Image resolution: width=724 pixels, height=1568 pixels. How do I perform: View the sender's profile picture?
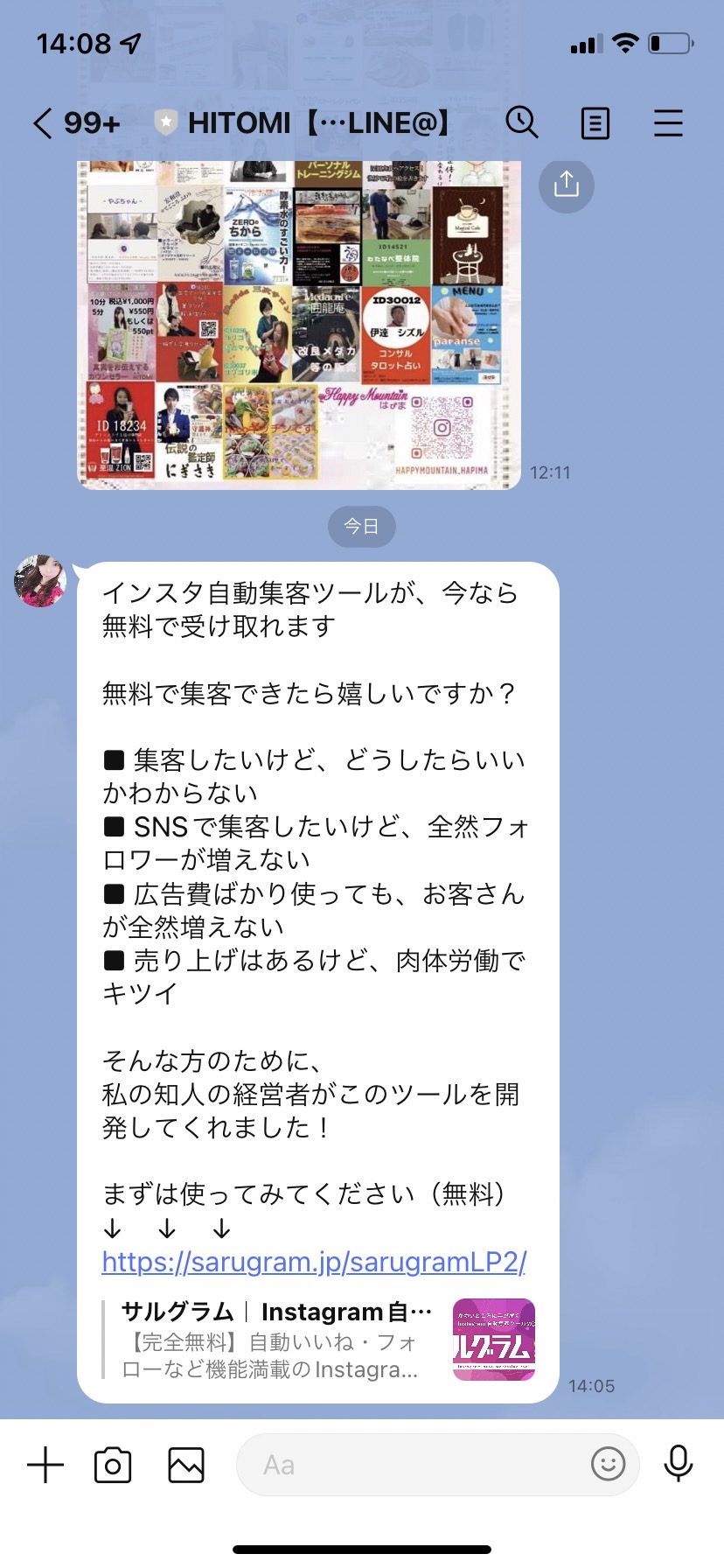click(x=40, y=580)
